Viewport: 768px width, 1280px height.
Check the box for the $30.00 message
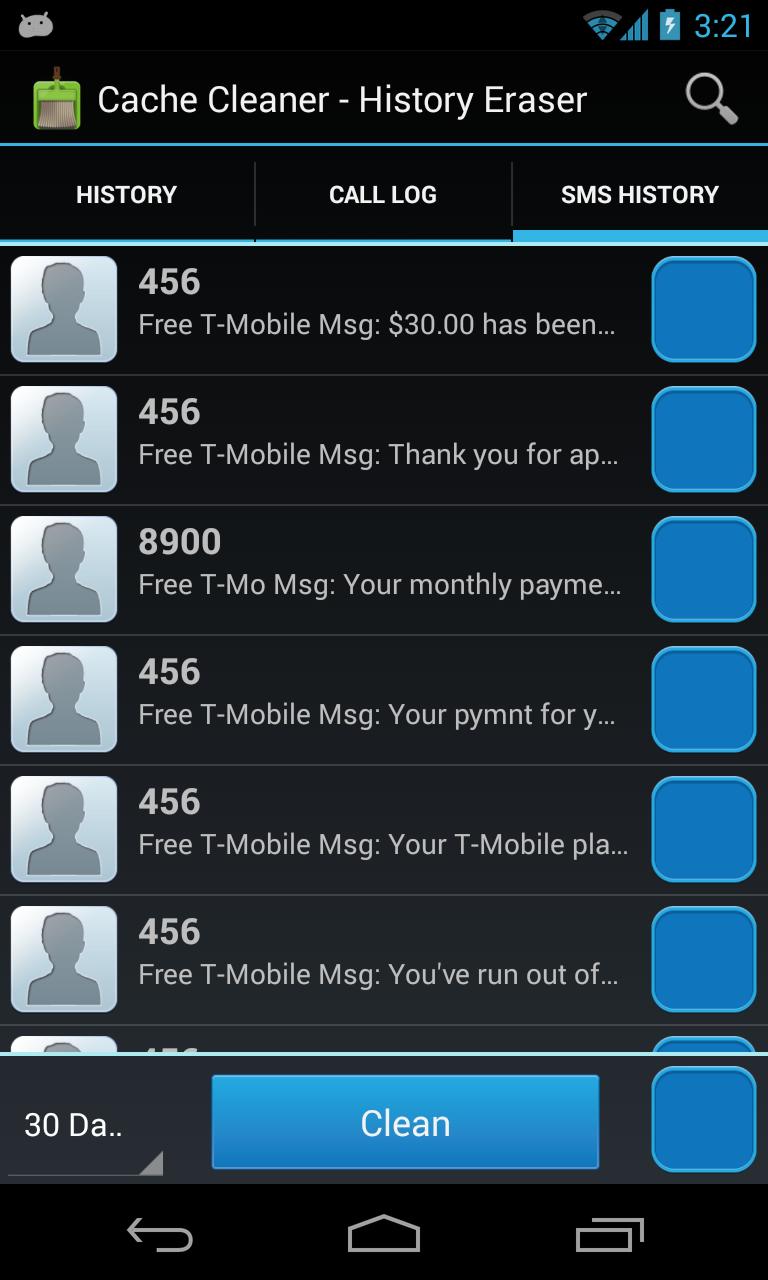[x=704, y=309]
